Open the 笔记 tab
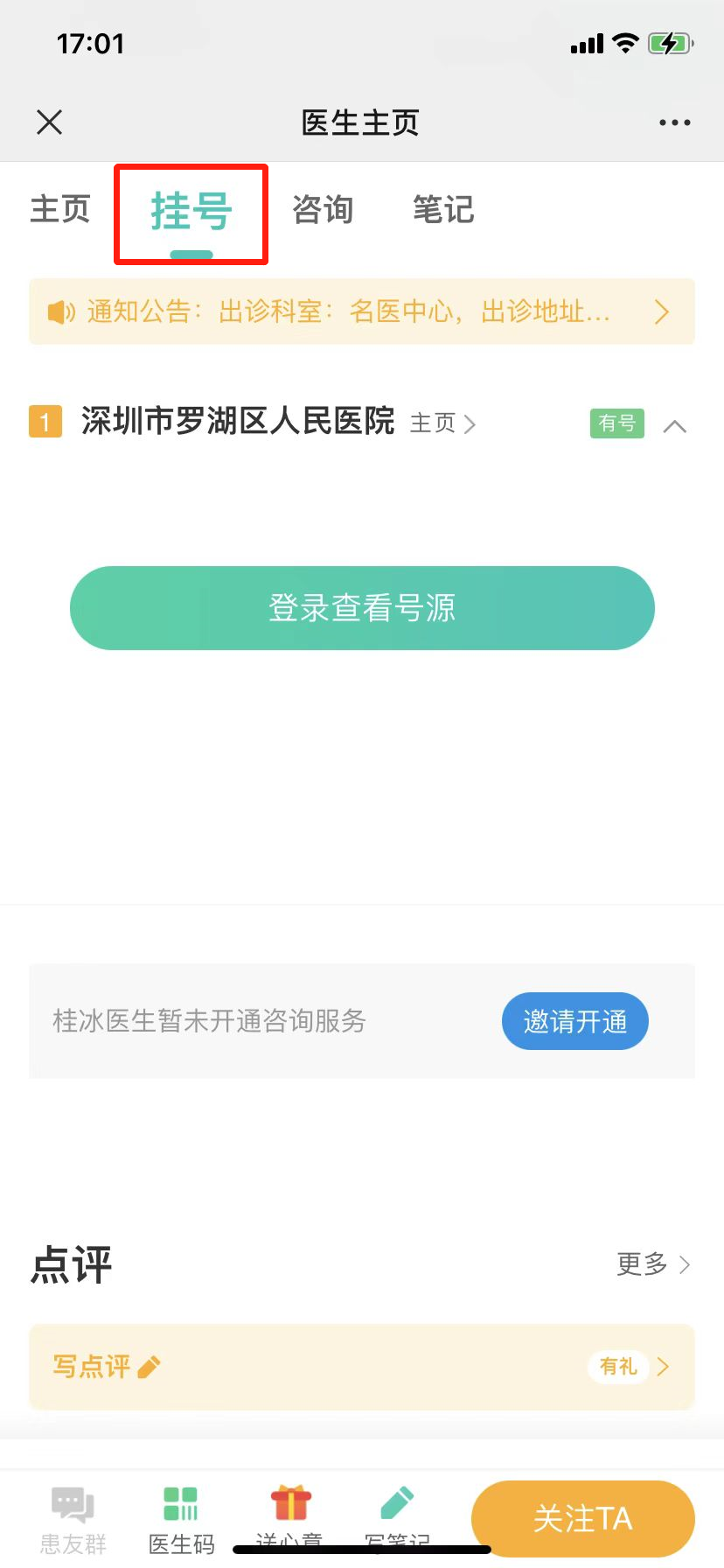This screenshot has height=1568, width=724. 443,210
